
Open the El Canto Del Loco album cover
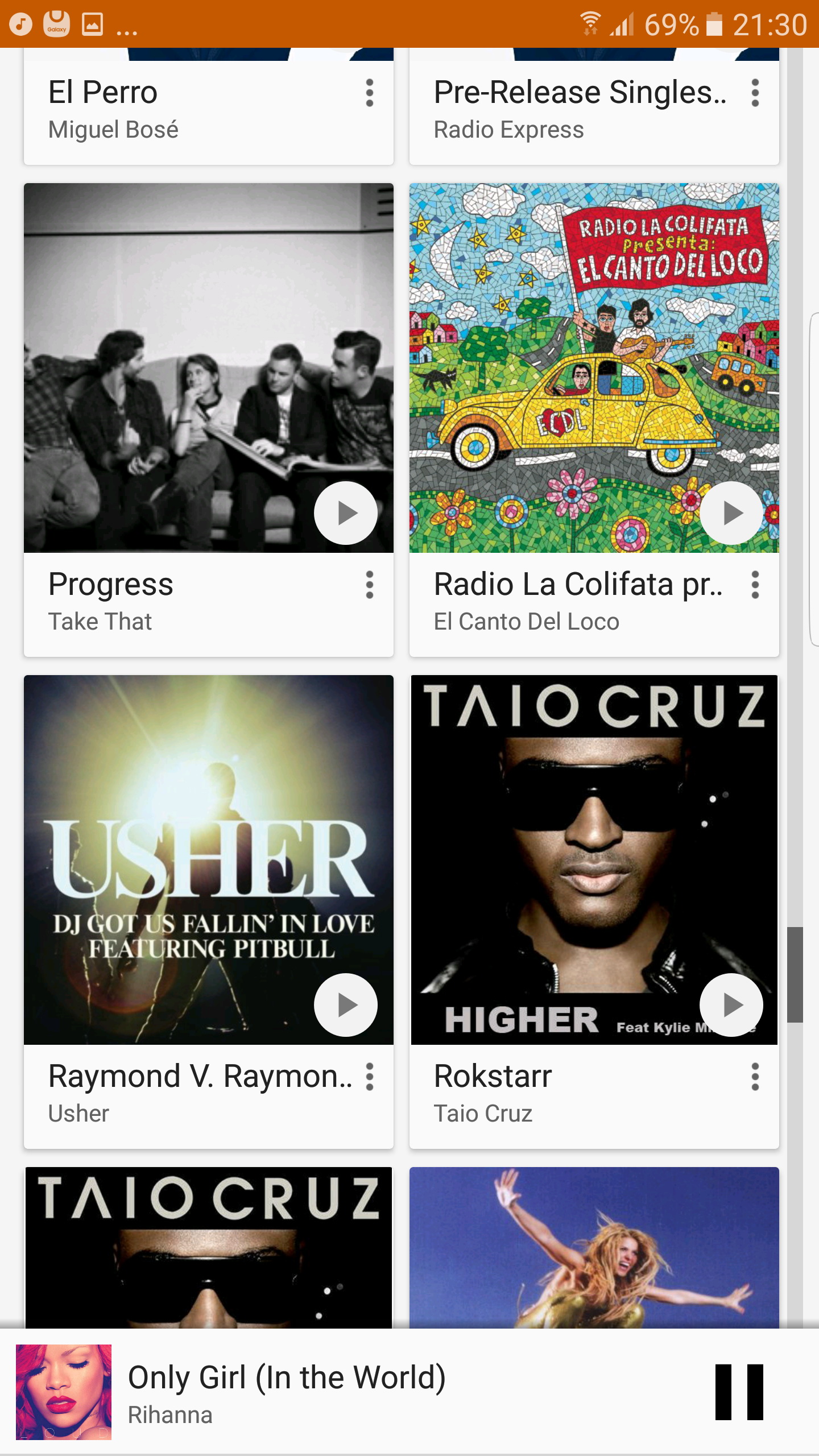[x=569, y=364]
